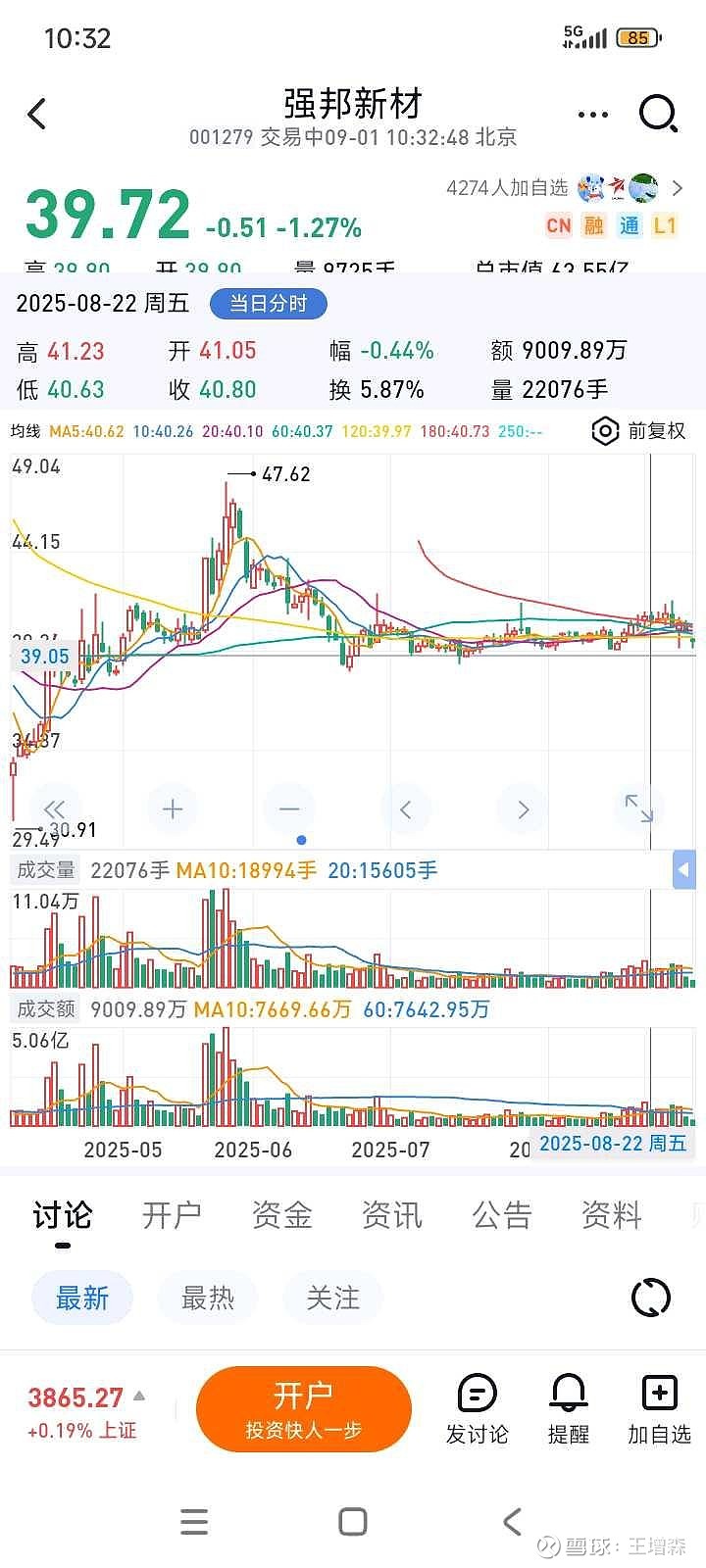Open stock search magnifier
Image resolution: width=706 pixels, height=1568 pixels.
pyautogui.click(x=658, y=114)
